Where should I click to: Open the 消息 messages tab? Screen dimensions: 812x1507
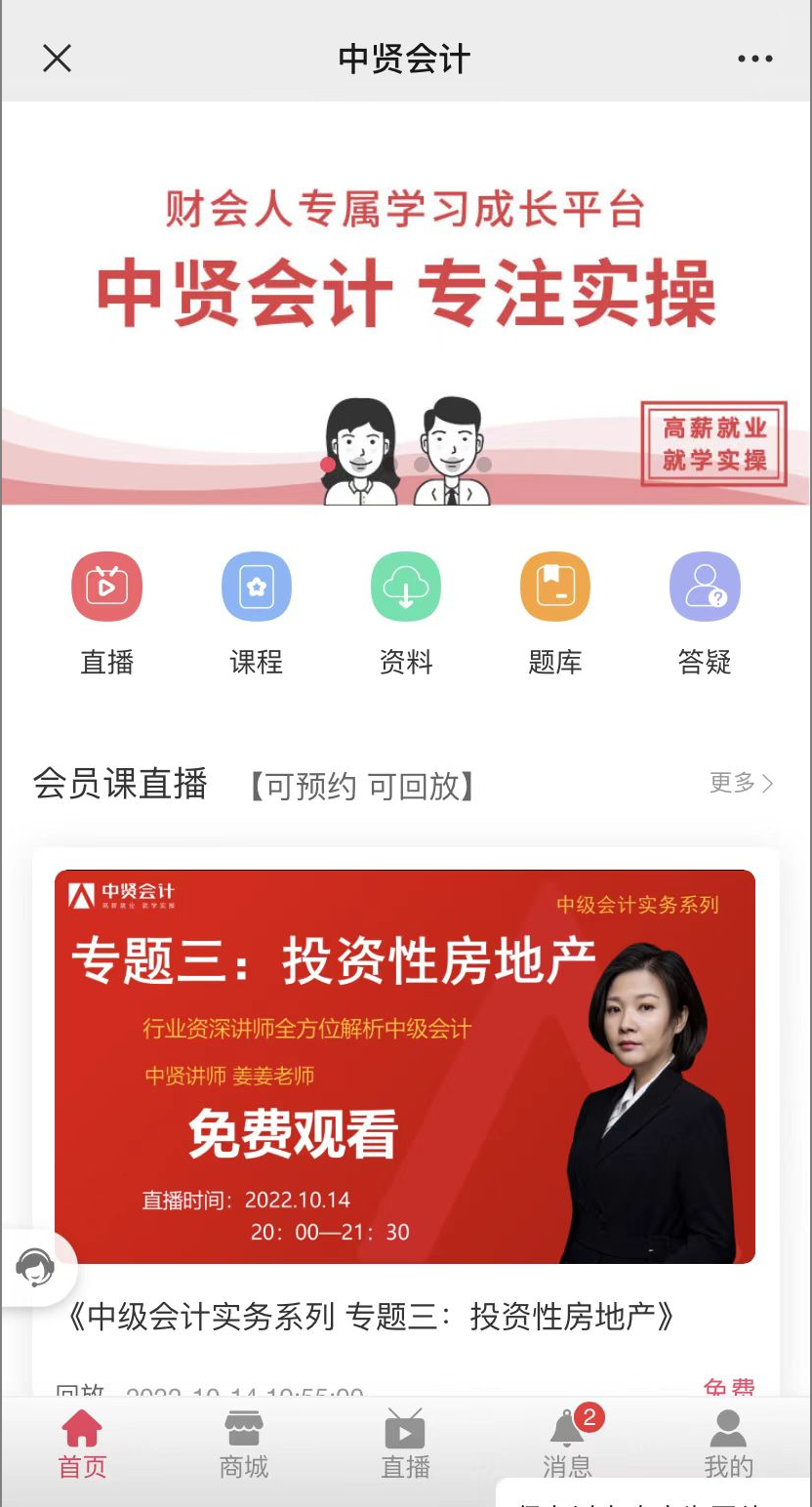pos(567,1445)
